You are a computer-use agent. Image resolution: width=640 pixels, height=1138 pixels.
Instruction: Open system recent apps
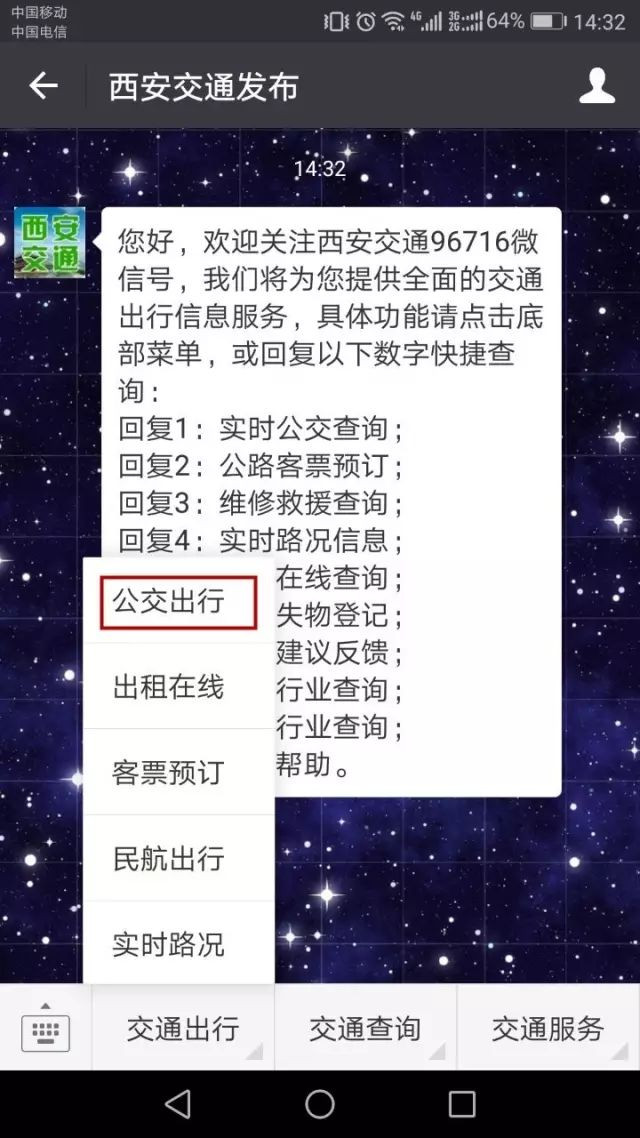[462, 1104]
